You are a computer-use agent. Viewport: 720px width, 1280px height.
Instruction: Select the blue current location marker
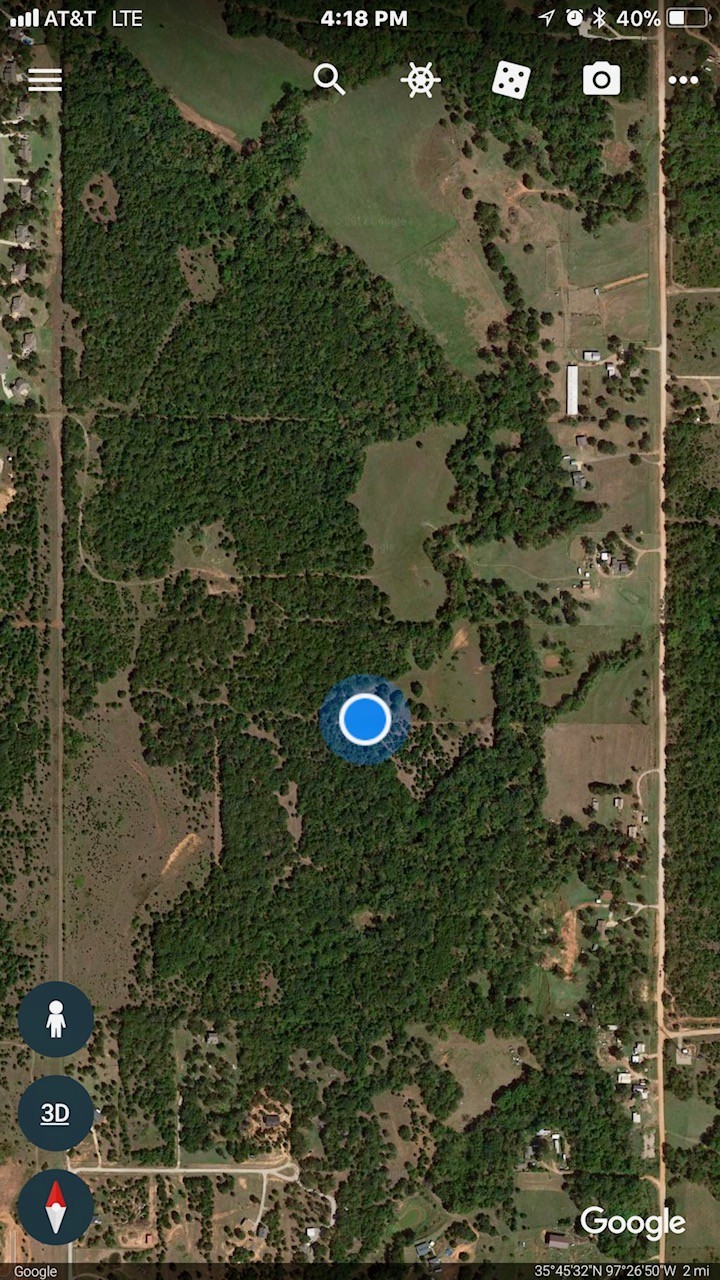coord(365,719)
